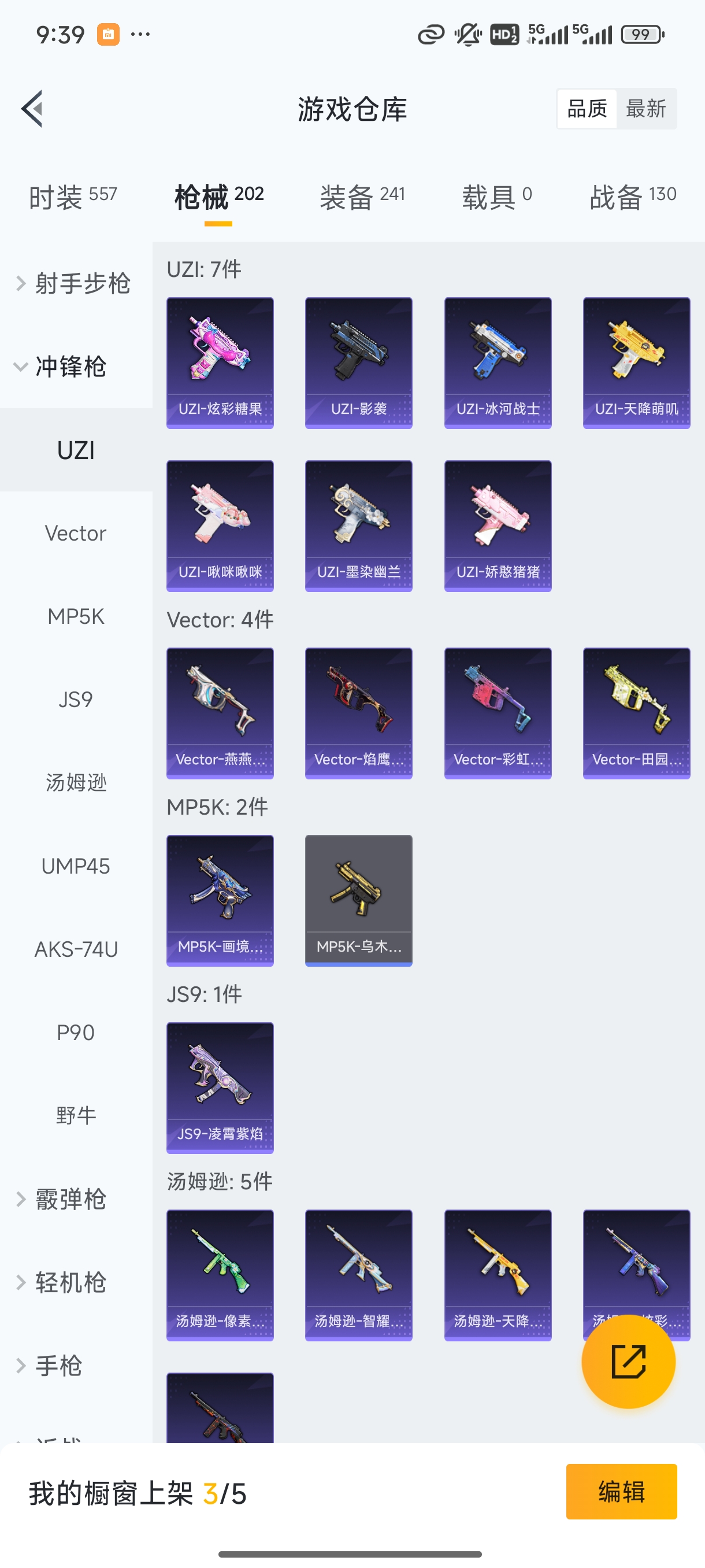This screenshot has height=1568, width=705.
Task: Tap the back arrow to exit the warehouse
Action: click(x=32, y=108)
